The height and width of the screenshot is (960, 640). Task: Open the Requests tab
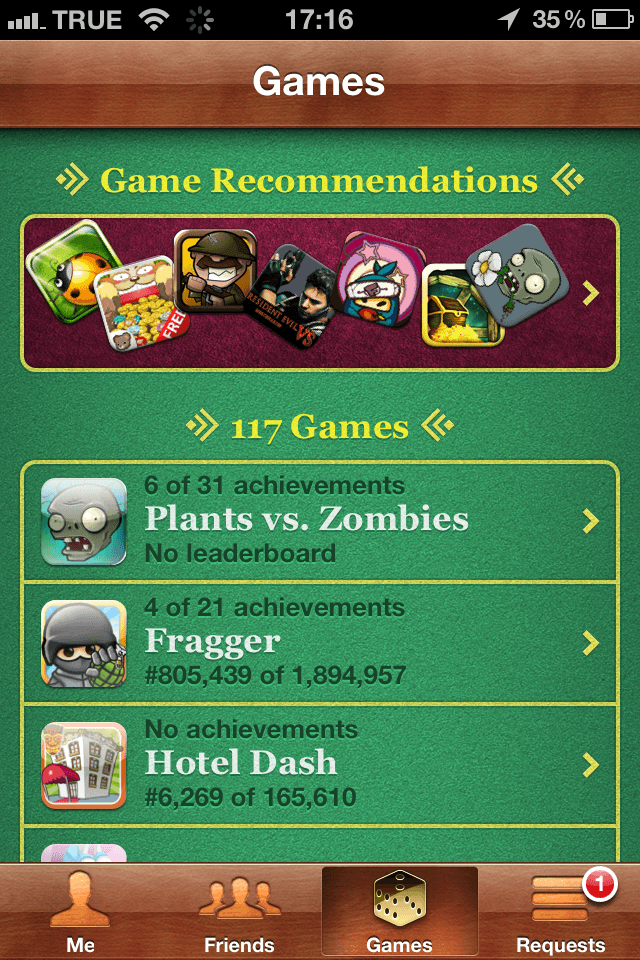pyautogui.click(x=560, y=912)
